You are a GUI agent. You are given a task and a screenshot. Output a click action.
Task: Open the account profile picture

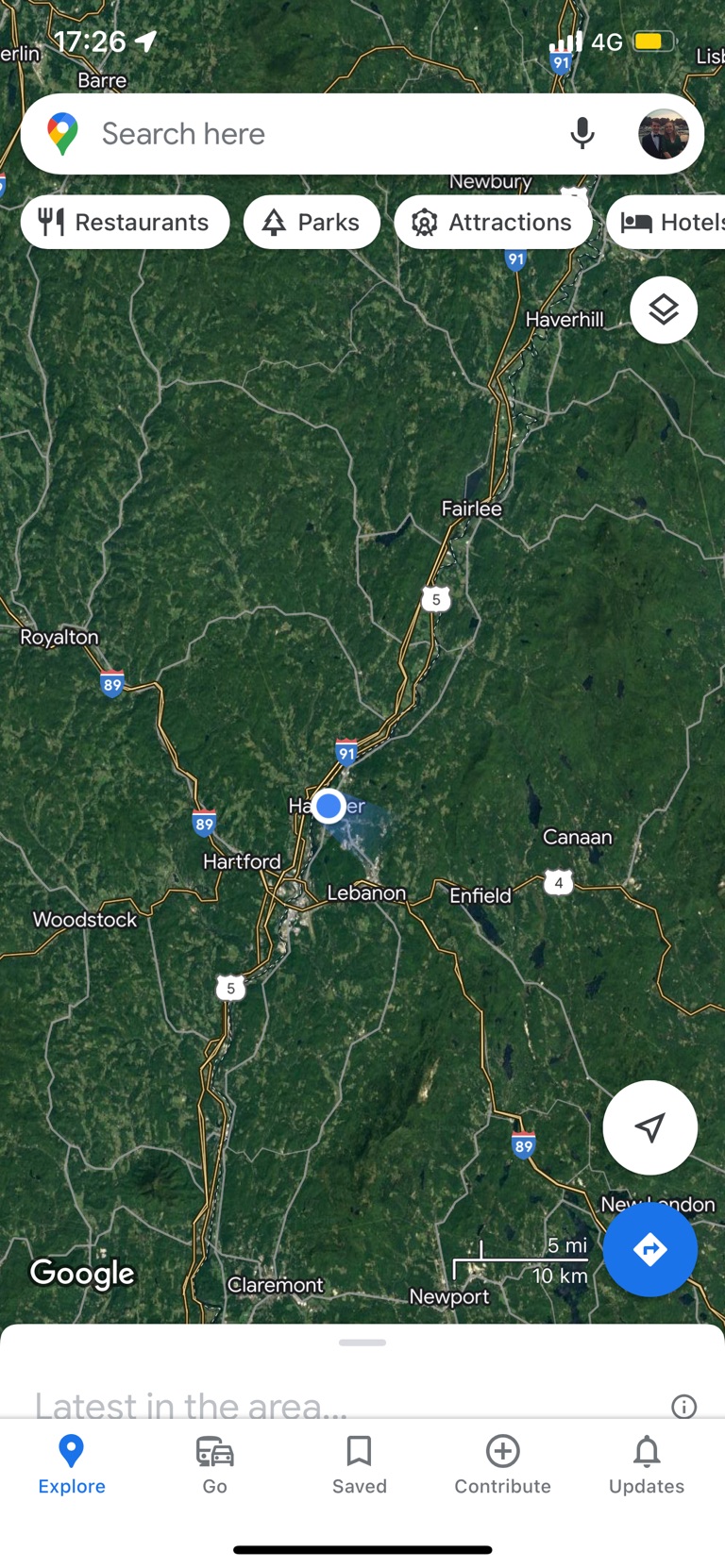point(664,134)
